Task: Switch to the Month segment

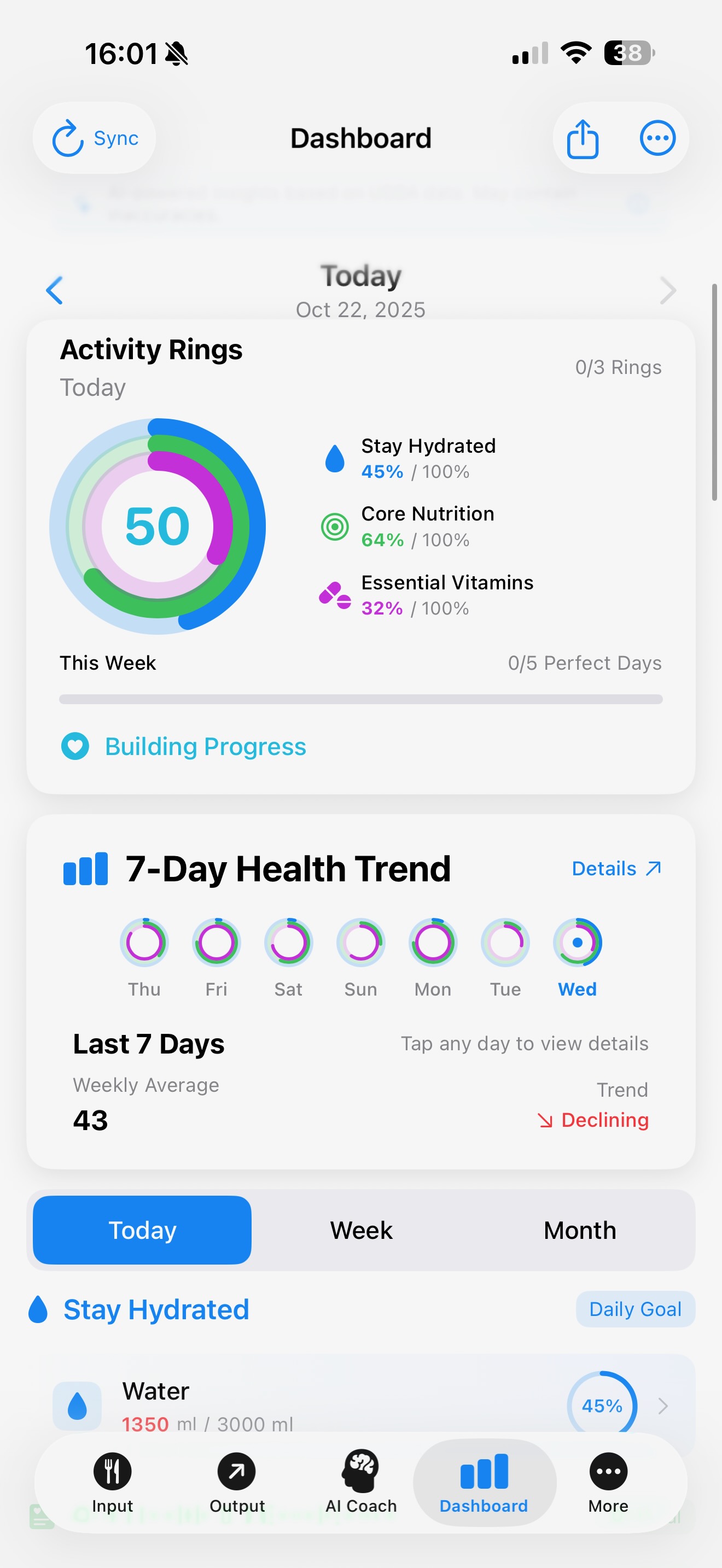Action: pos(580,1230)
